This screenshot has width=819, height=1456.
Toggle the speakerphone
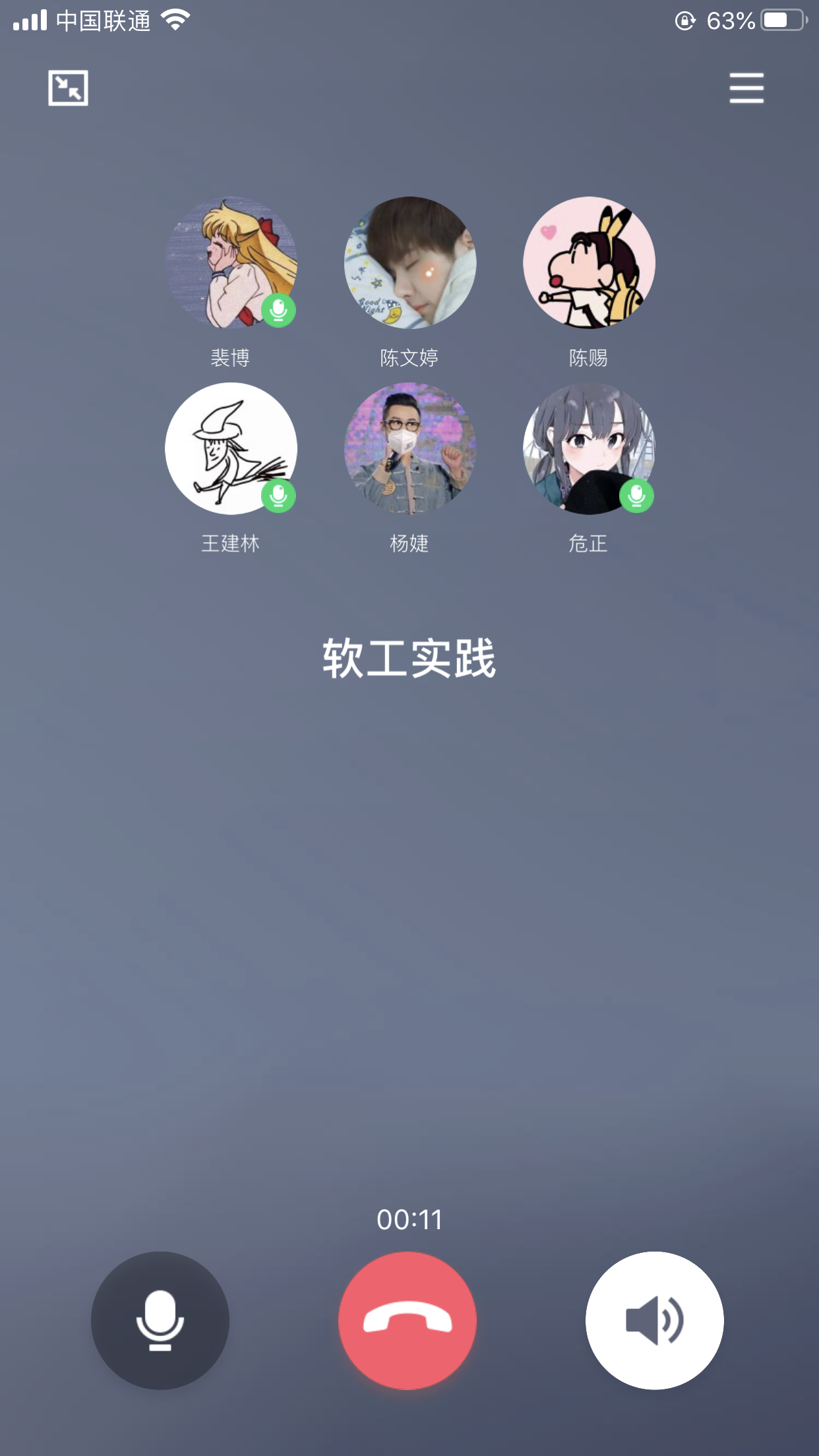[x=654, y=1320]
